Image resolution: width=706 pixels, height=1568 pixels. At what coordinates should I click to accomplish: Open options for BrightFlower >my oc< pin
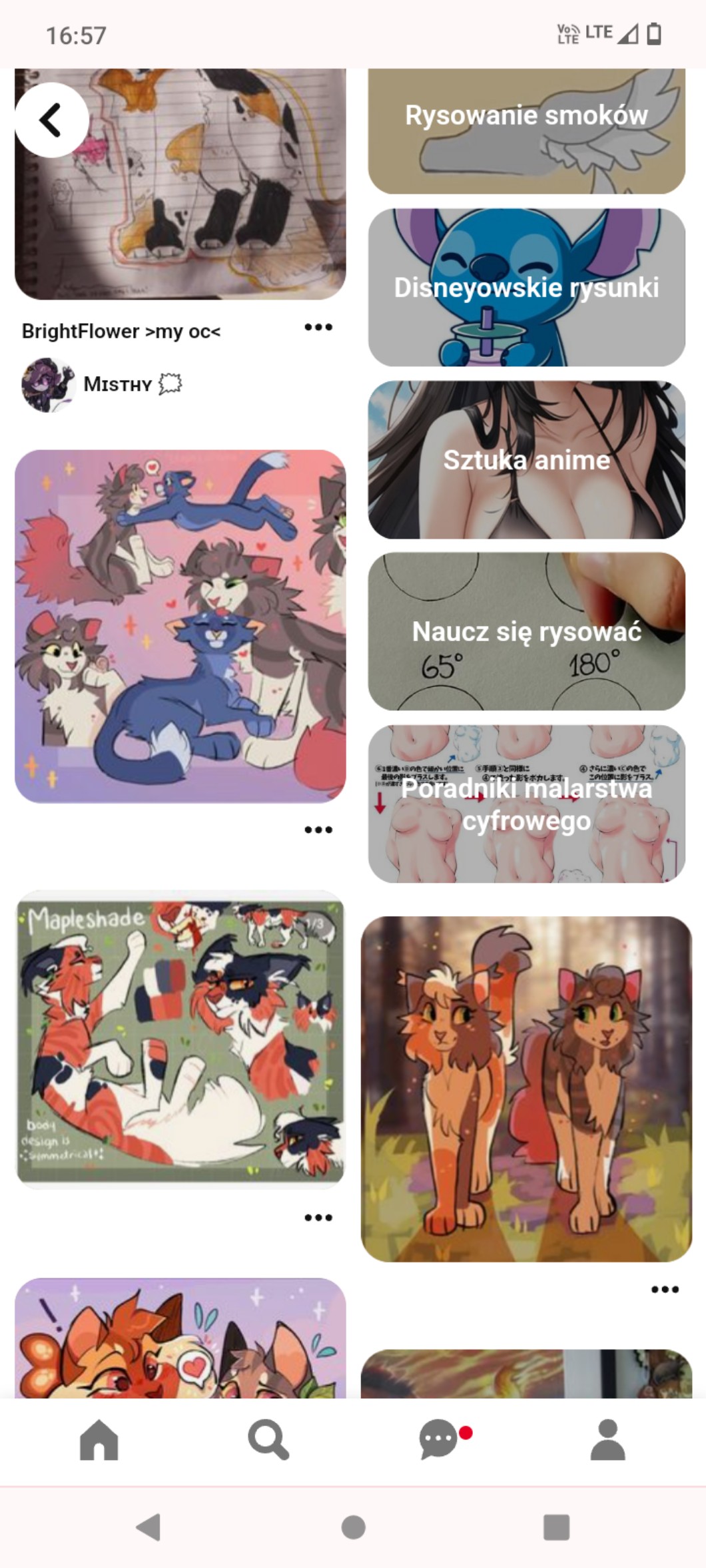(x=318, y=327)
